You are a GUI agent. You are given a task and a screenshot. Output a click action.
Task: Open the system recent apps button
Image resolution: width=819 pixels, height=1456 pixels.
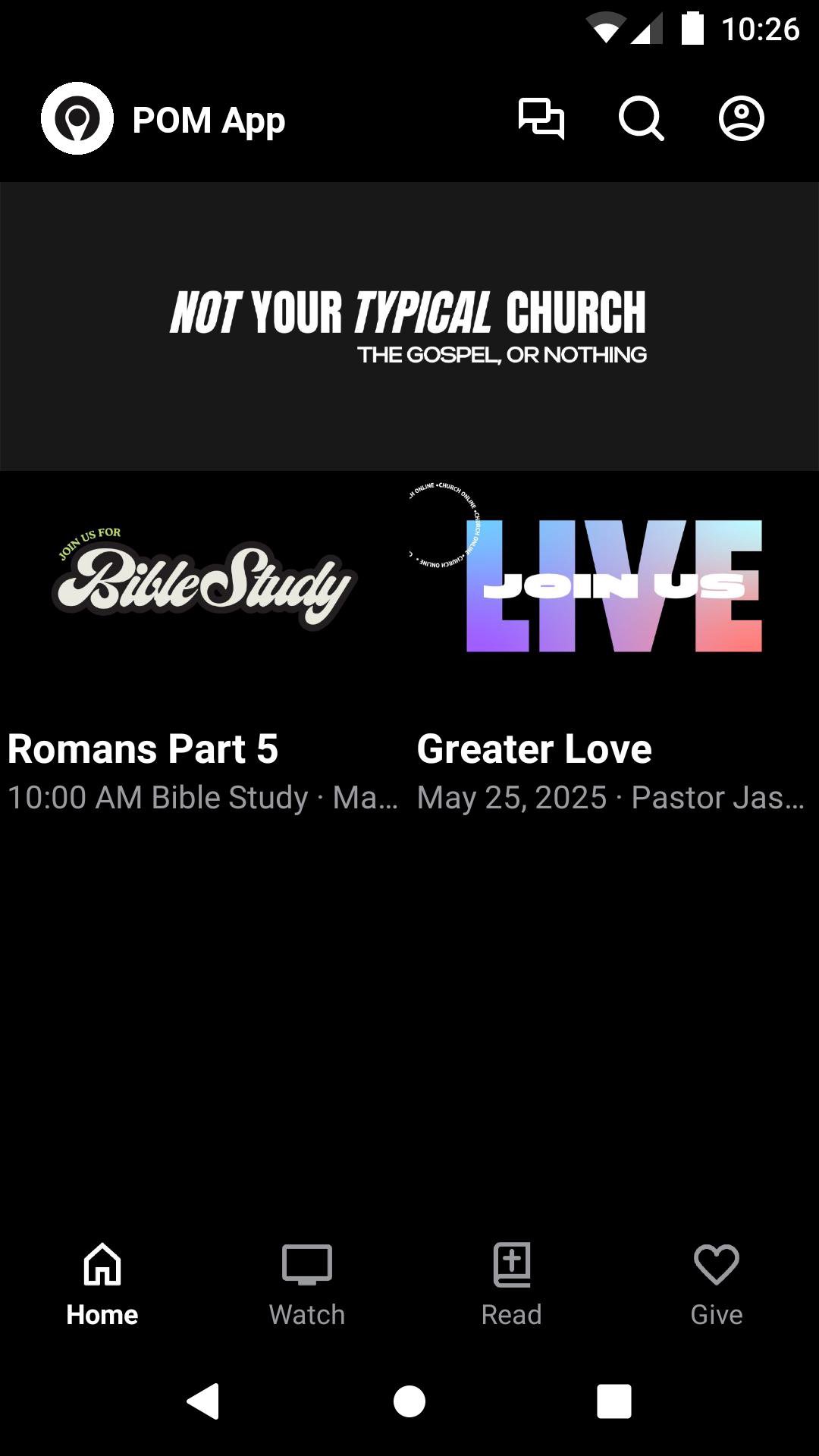pyautogui.click(x=613, y=1401)
